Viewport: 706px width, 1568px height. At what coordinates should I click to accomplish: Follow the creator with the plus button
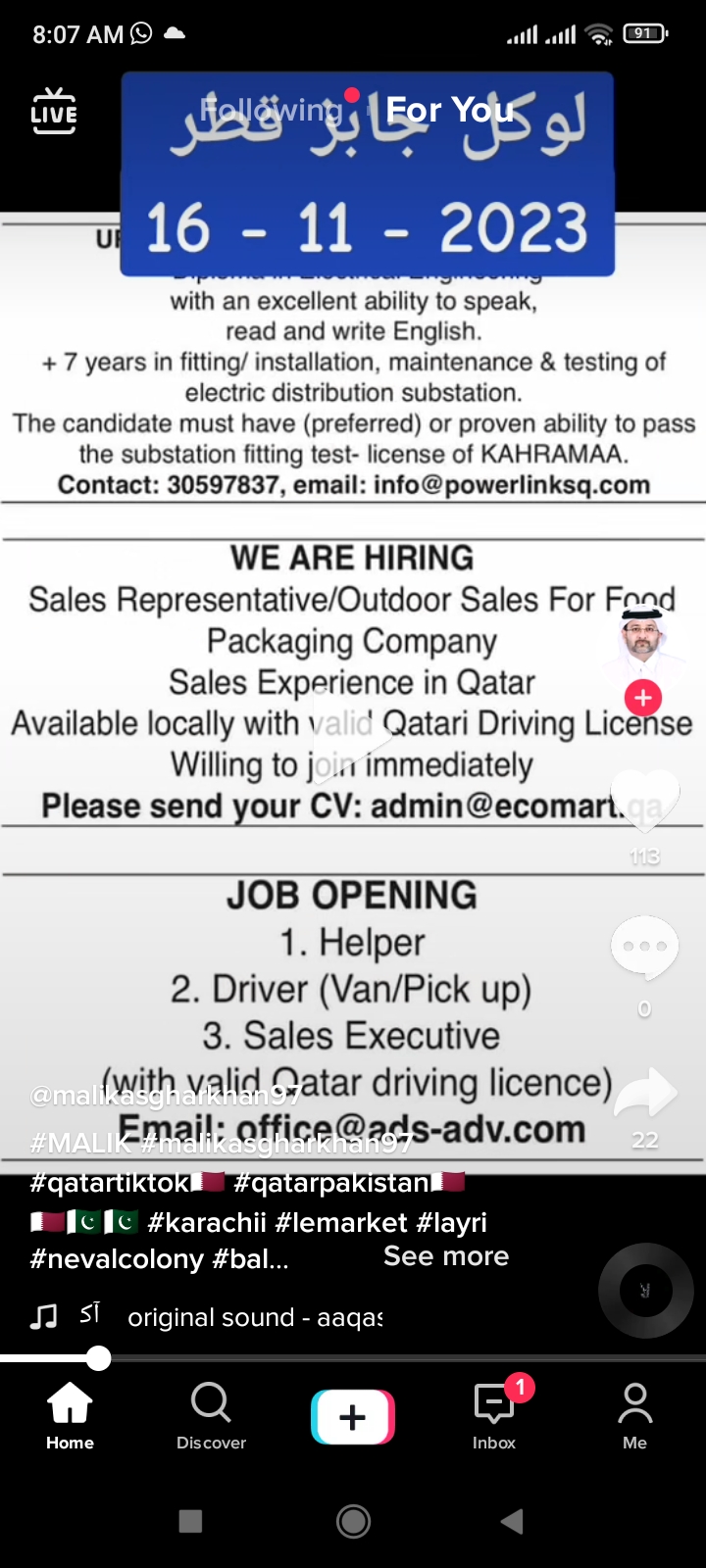[x=643, y=698]
